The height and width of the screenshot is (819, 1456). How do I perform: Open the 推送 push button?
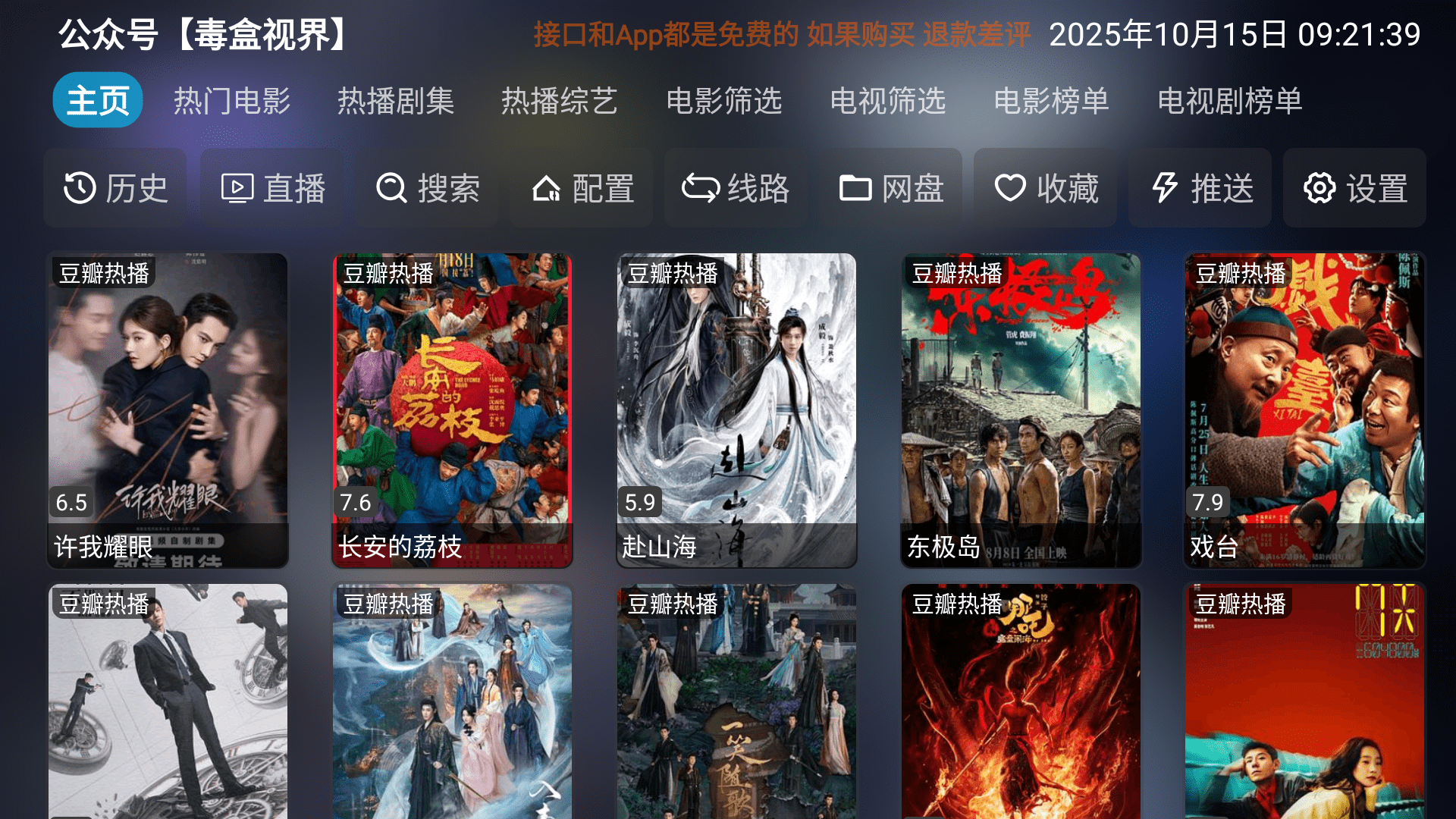click(x=1200, y=188)
